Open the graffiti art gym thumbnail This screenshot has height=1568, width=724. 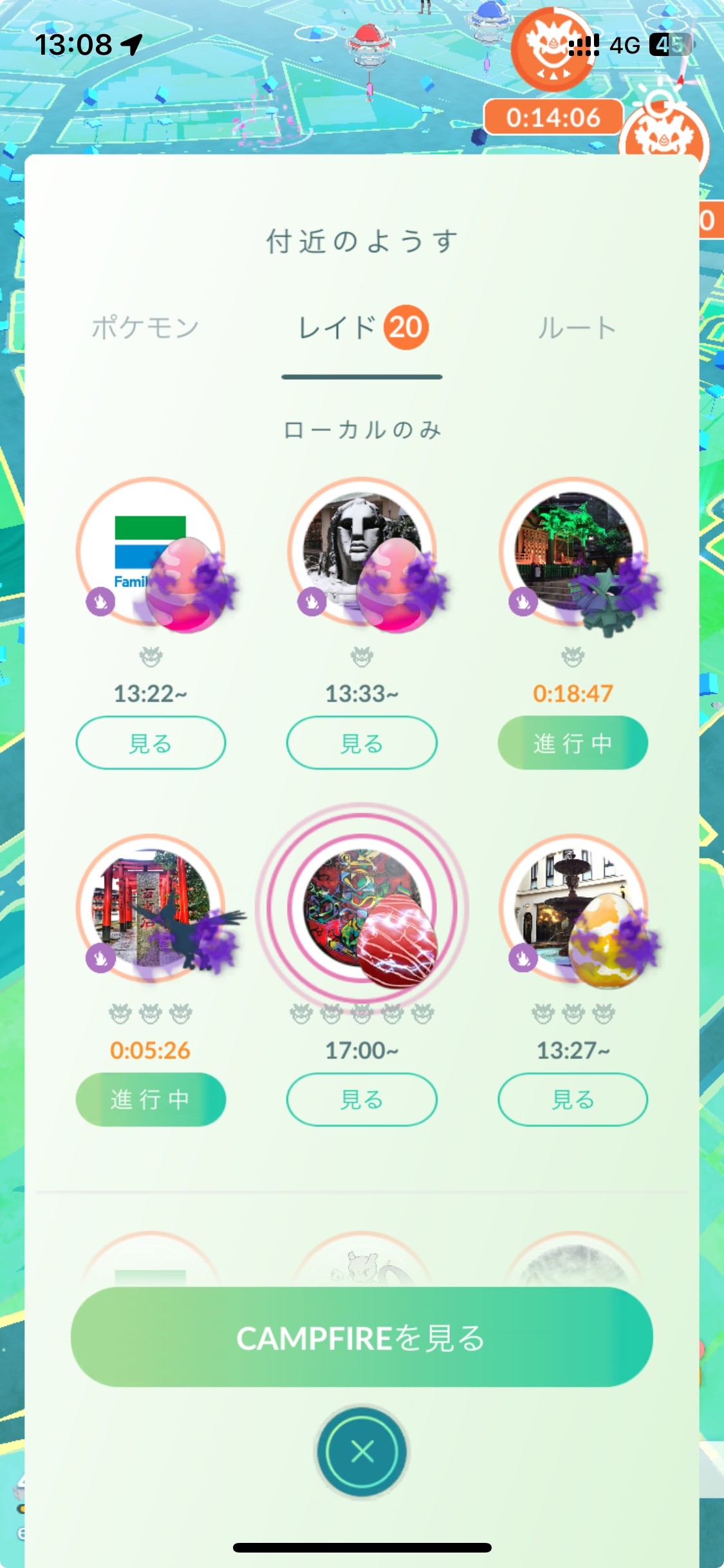click(360, 908)
